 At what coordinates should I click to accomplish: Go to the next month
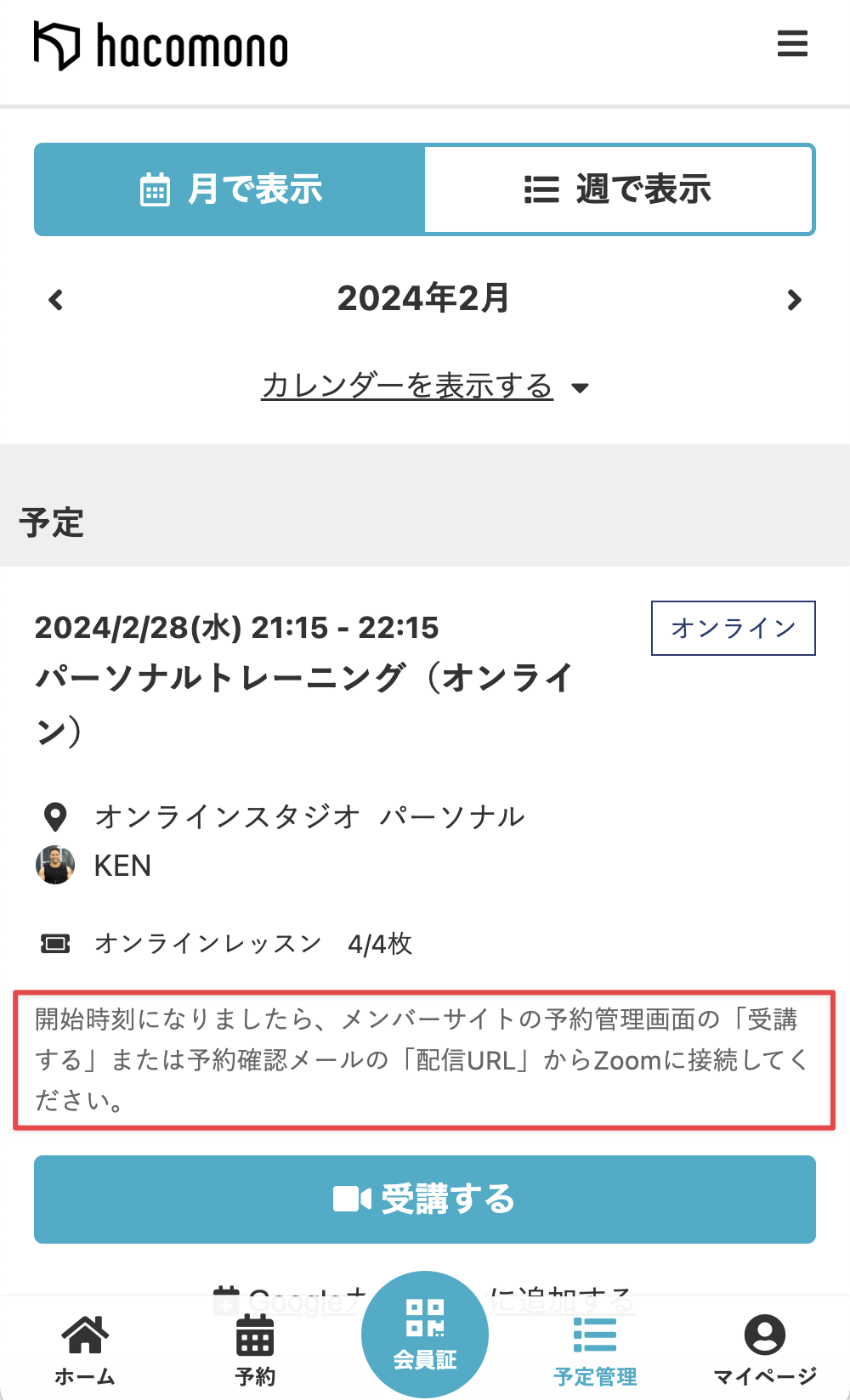click(794, 300)
